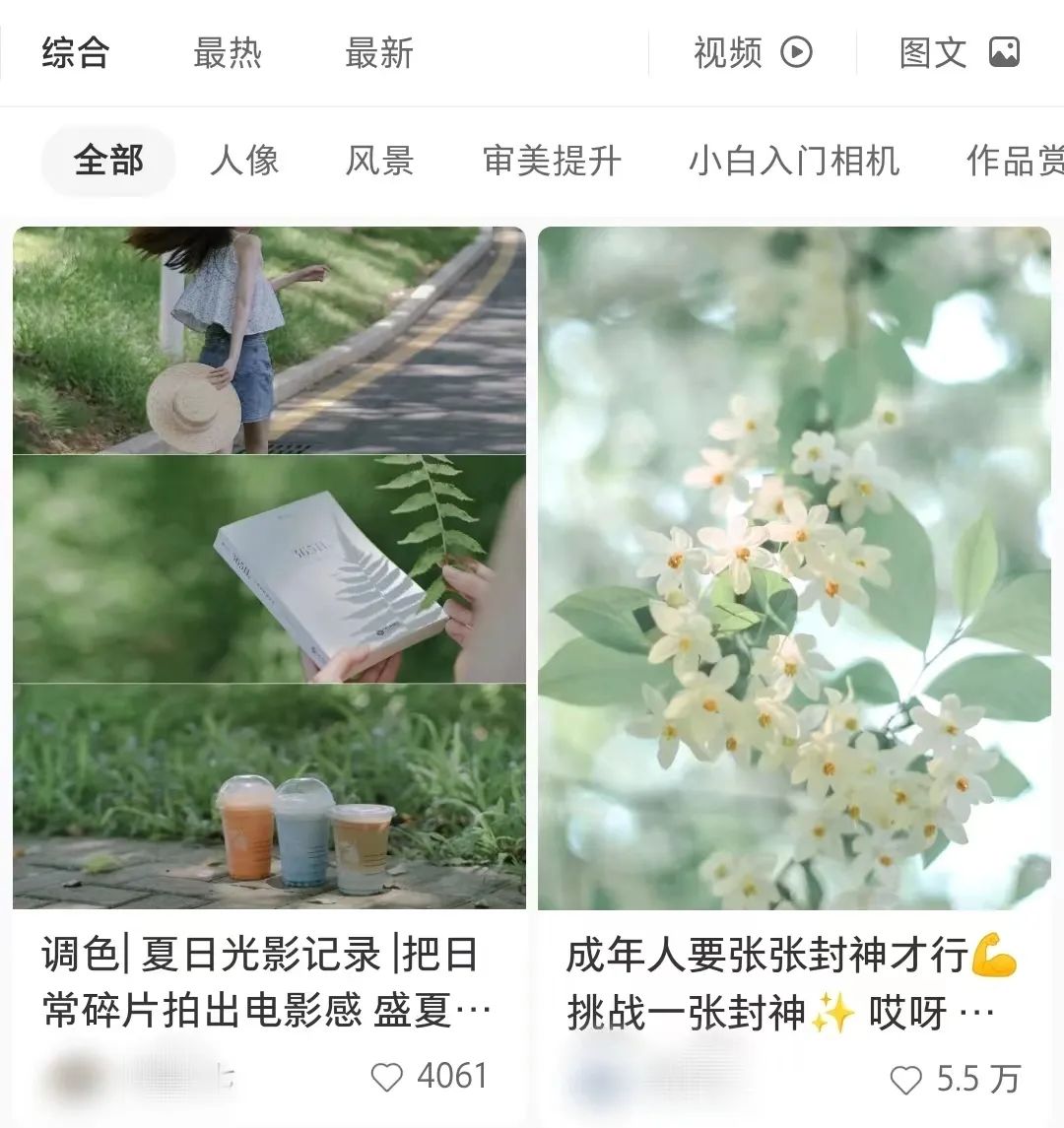This screenshot has height=1128, width=1064.
Task: Open the 审美提升 category chip
Action: click(552, 161)
